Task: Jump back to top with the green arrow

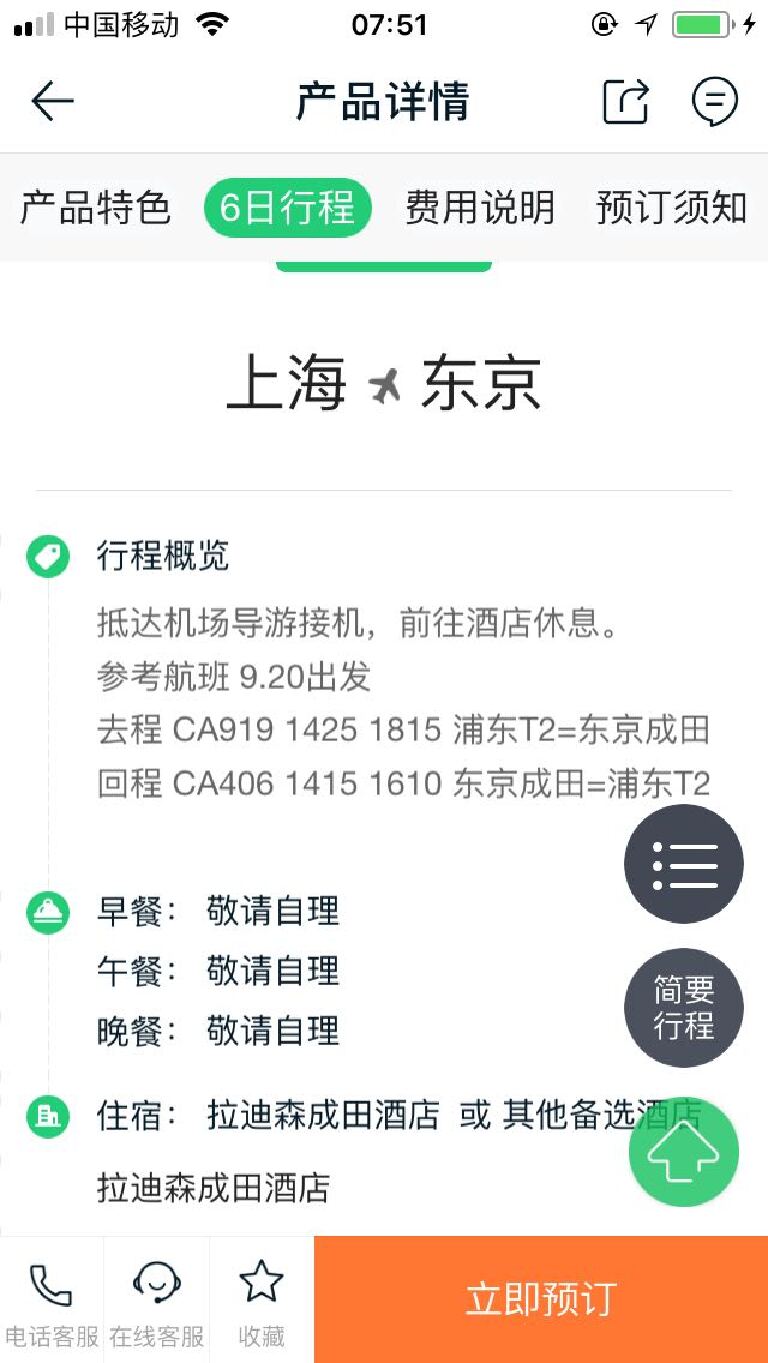Action: pyautogui.click(x=684, y=1152)
